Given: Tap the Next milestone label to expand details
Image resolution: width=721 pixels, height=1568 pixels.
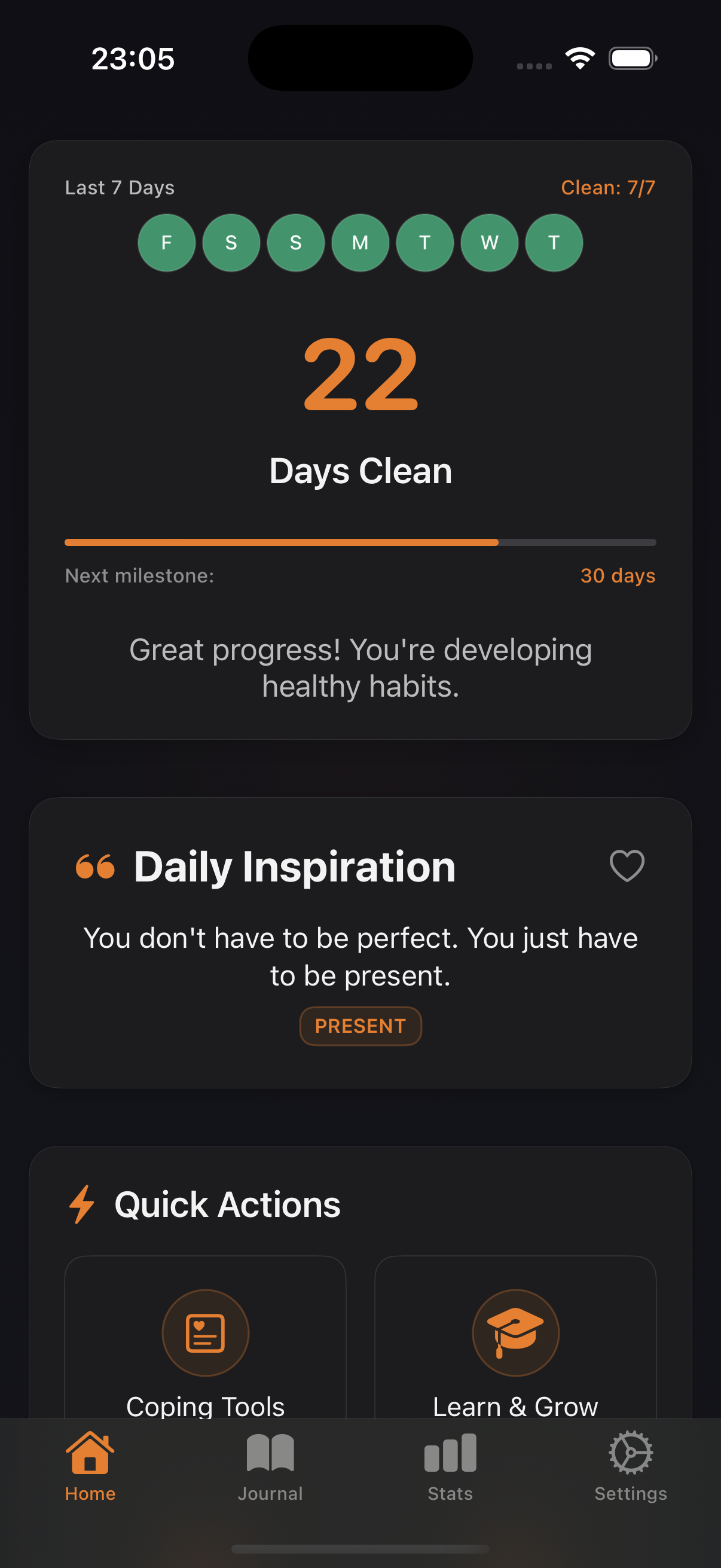Looking at the screenshot, I should coord(140,575).
